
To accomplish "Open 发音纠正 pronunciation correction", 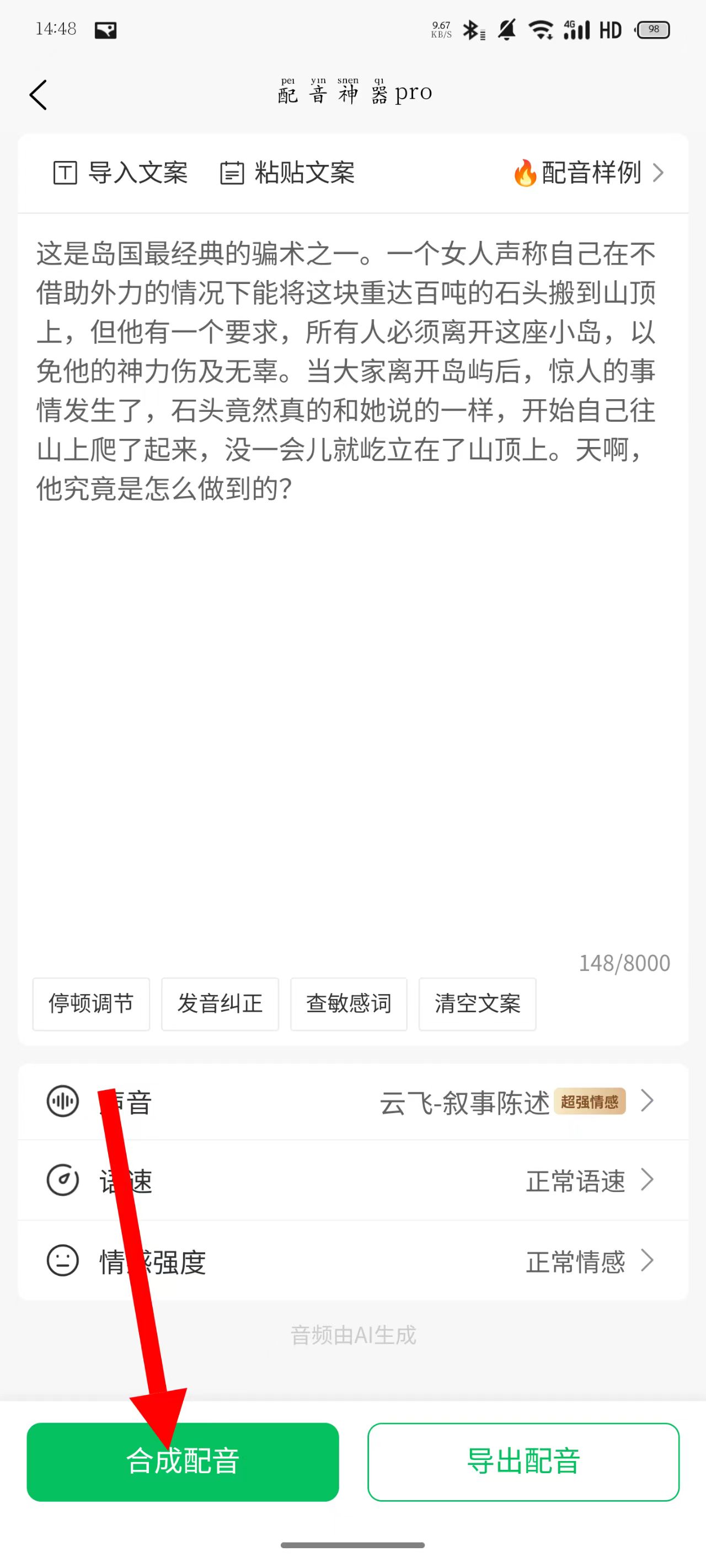I will coord(220,1004).
